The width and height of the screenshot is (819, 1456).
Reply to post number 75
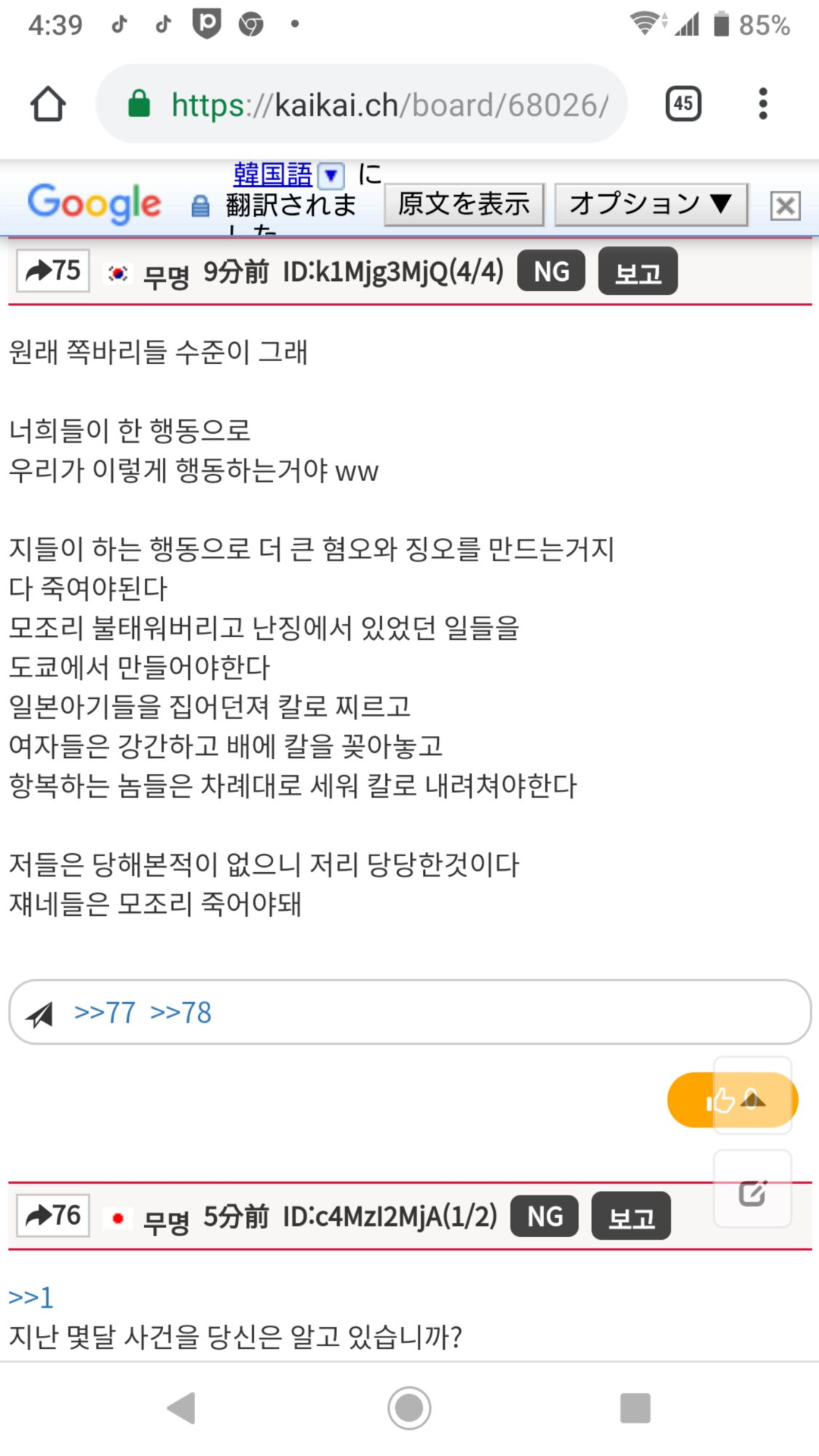point(53,271)
